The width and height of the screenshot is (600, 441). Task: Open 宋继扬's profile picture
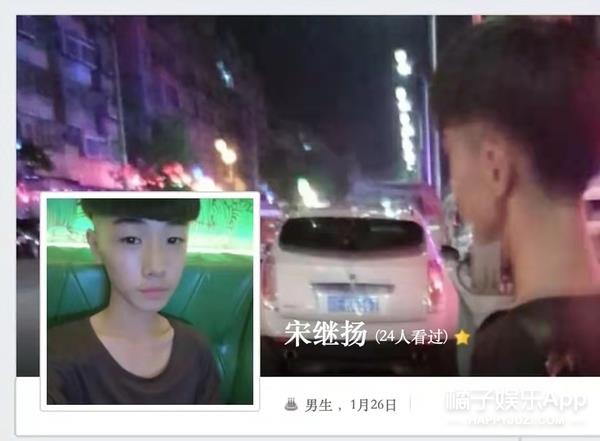(149, 300)
